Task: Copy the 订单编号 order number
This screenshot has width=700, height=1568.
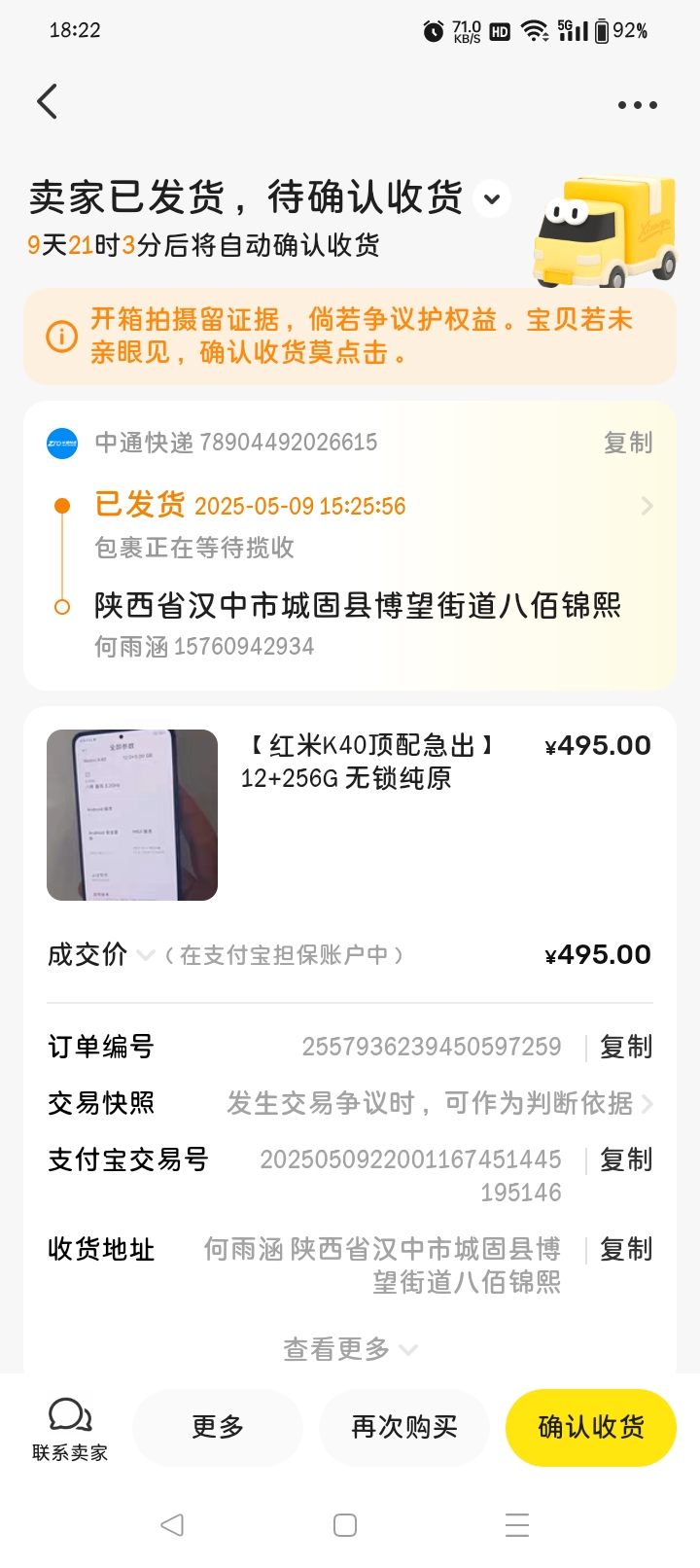Action: [x=625, y=1047]
